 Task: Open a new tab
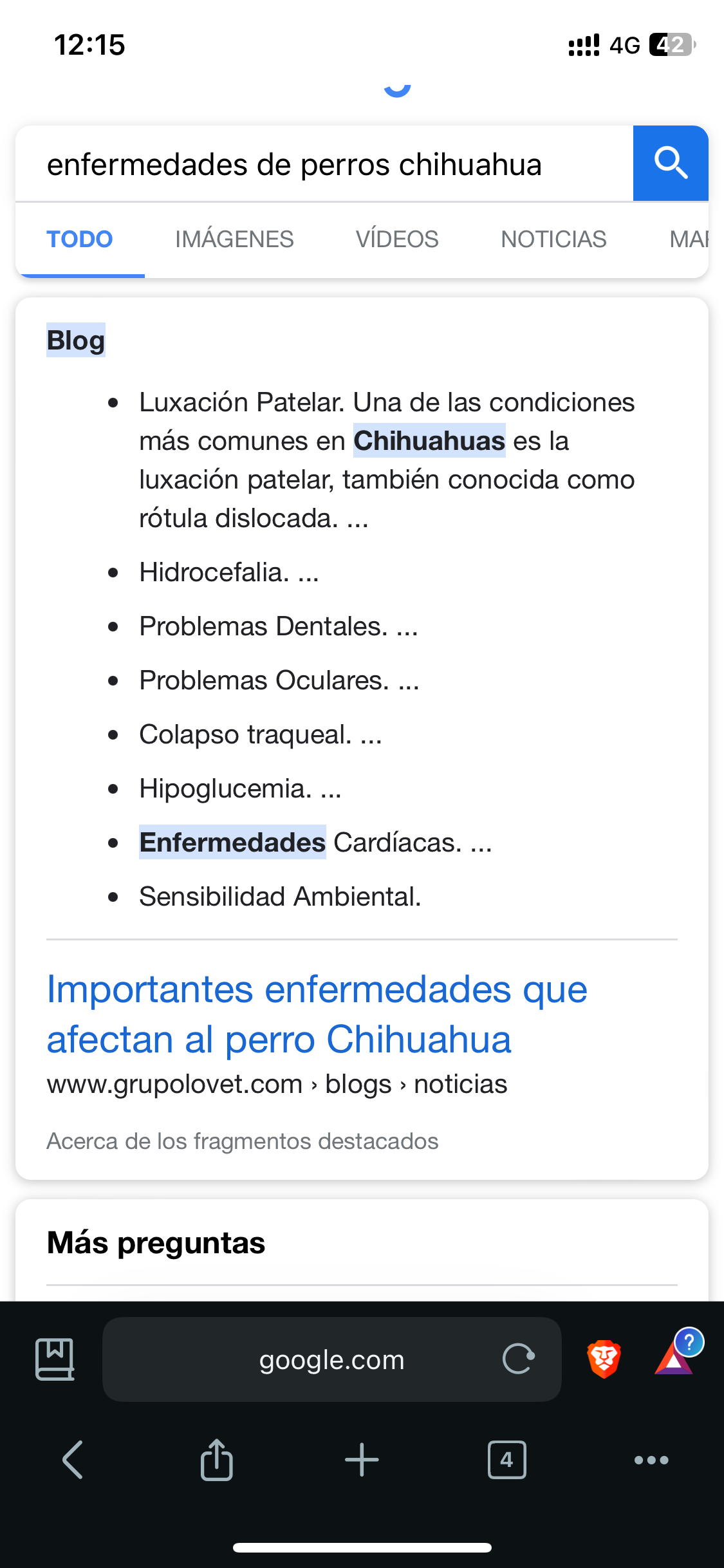[x=362, y=1459]
